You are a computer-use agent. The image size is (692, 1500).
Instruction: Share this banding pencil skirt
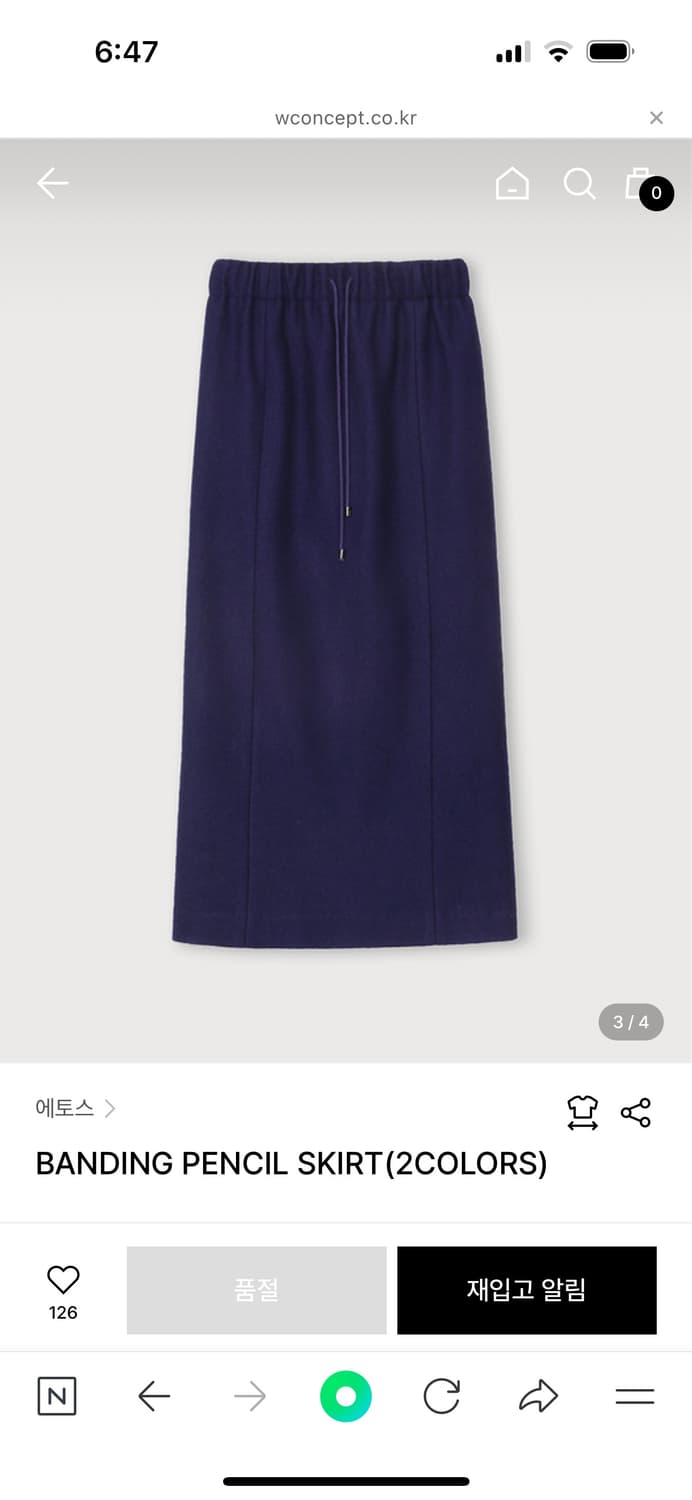click(636, 1112)
